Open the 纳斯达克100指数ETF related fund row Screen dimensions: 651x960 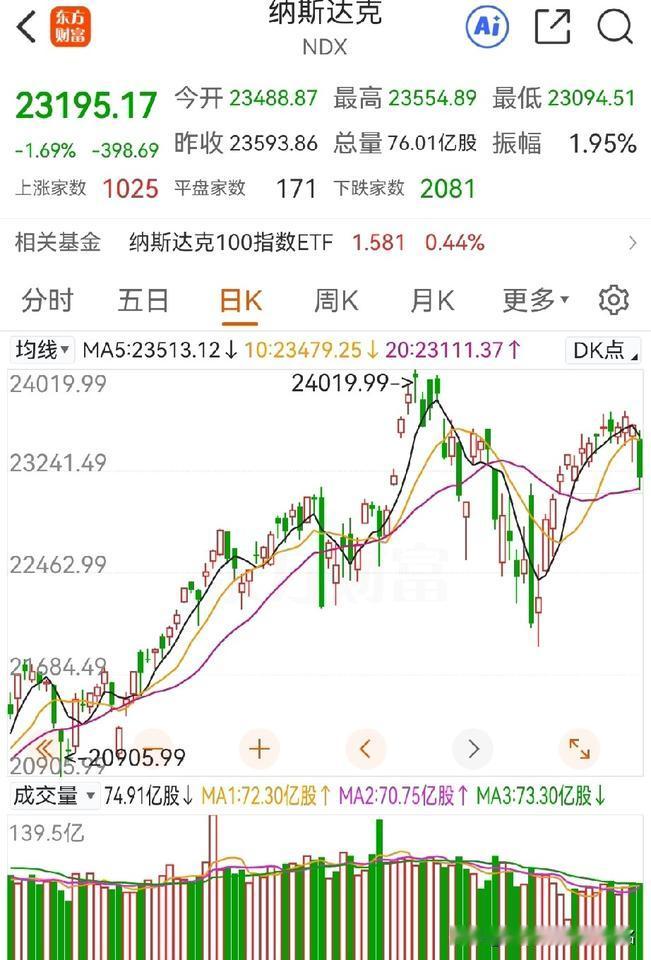click(325, 244)
